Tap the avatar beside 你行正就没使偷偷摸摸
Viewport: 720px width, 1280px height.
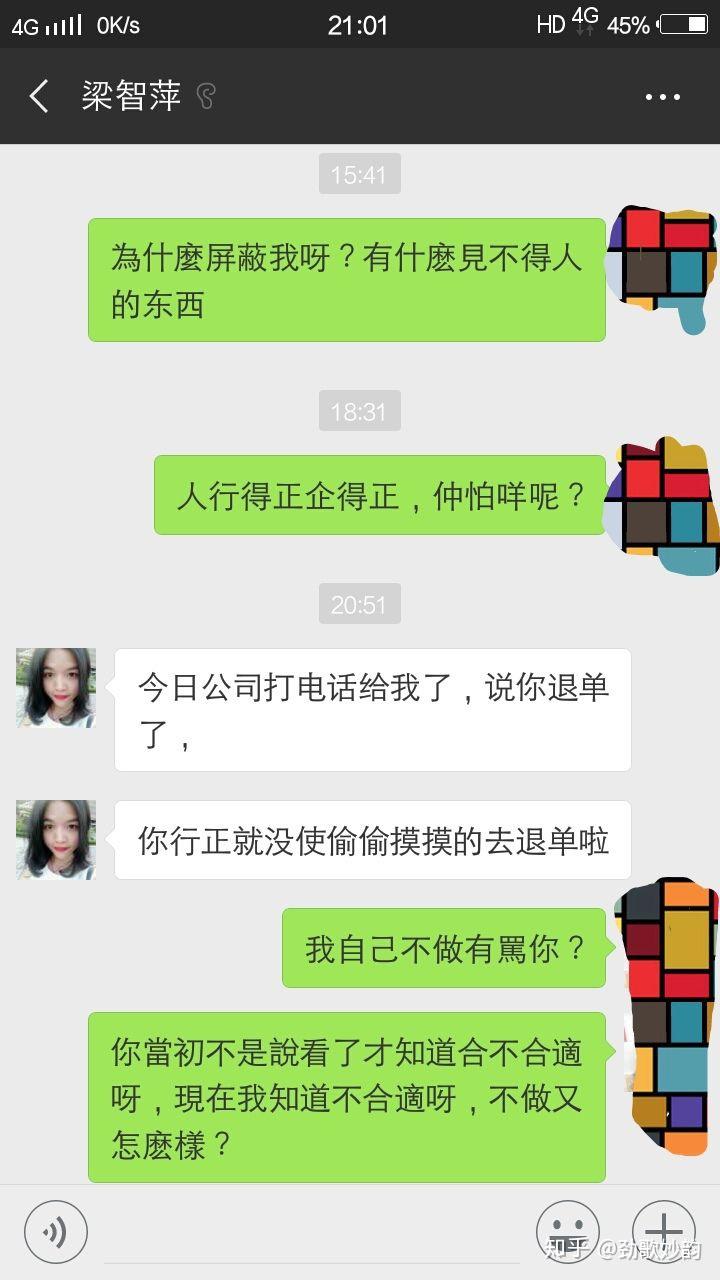click(x=56, y=840)
